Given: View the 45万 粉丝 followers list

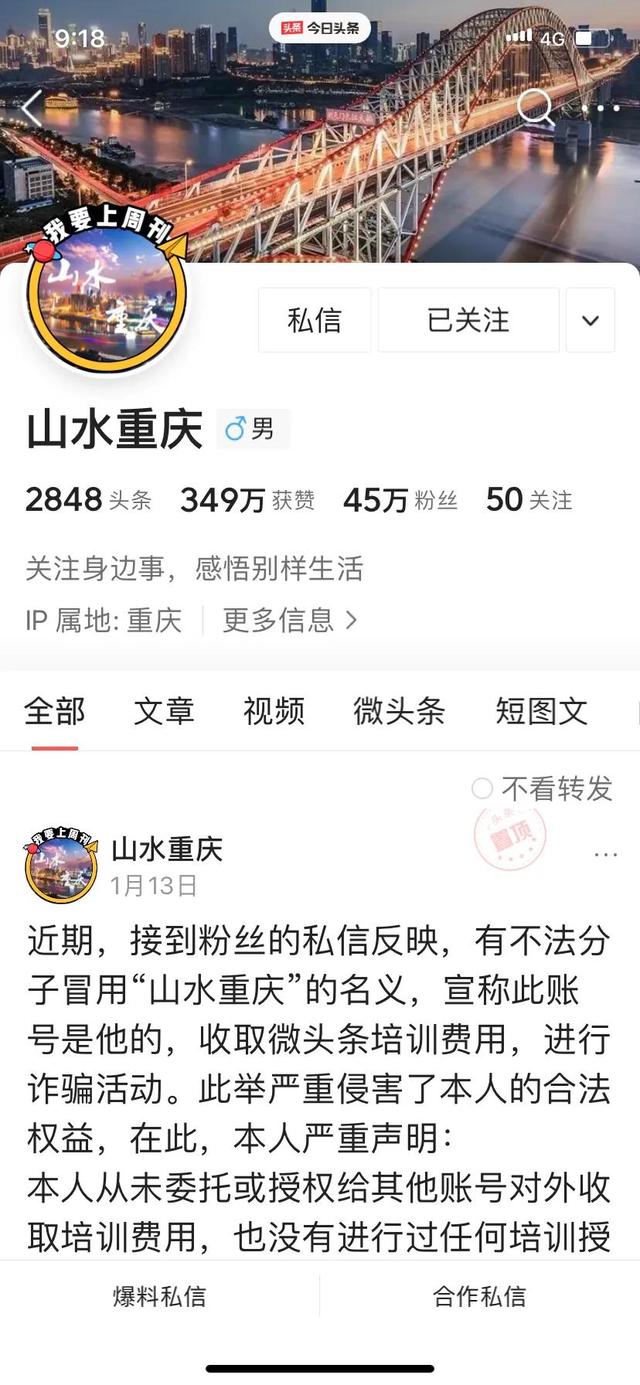Looking at the screenshot, I should click(400, 500).
